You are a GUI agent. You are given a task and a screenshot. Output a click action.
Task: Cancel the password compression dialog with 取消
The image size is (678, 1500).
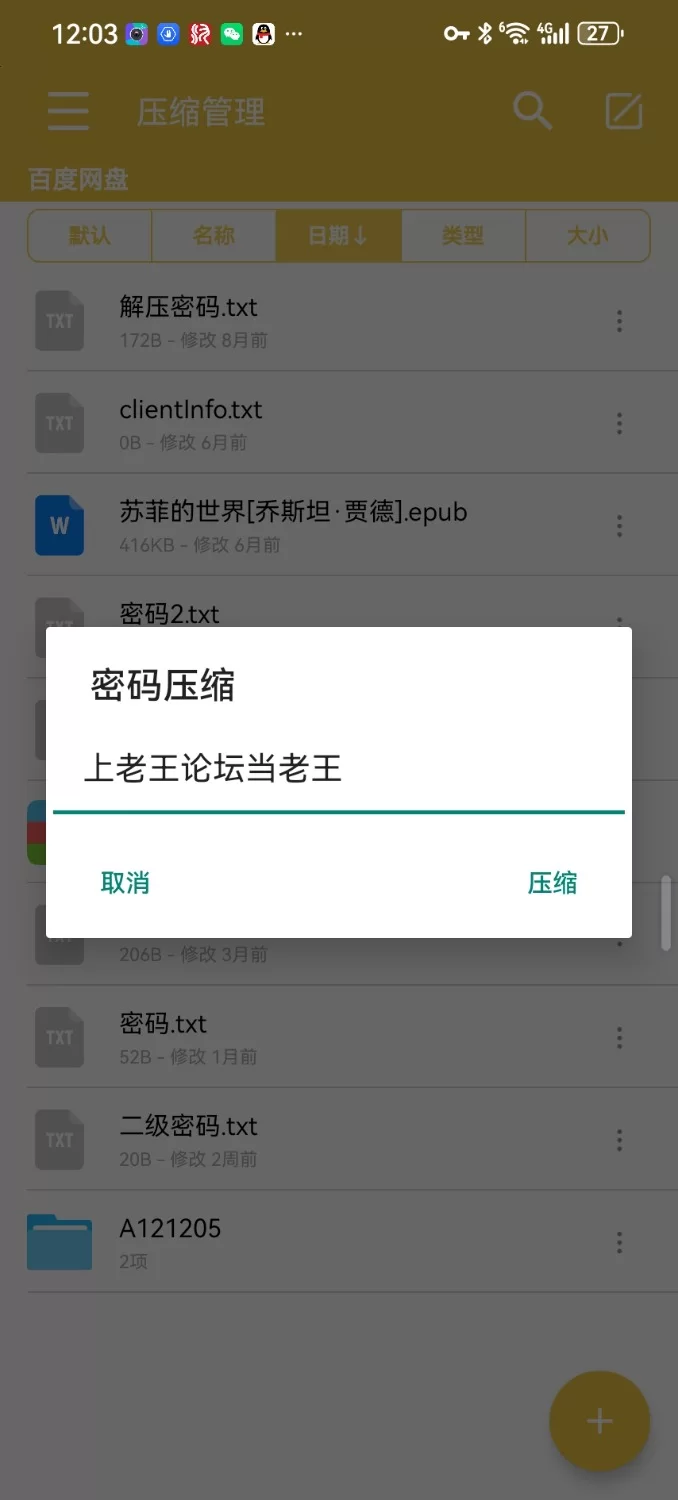(125, 883)
